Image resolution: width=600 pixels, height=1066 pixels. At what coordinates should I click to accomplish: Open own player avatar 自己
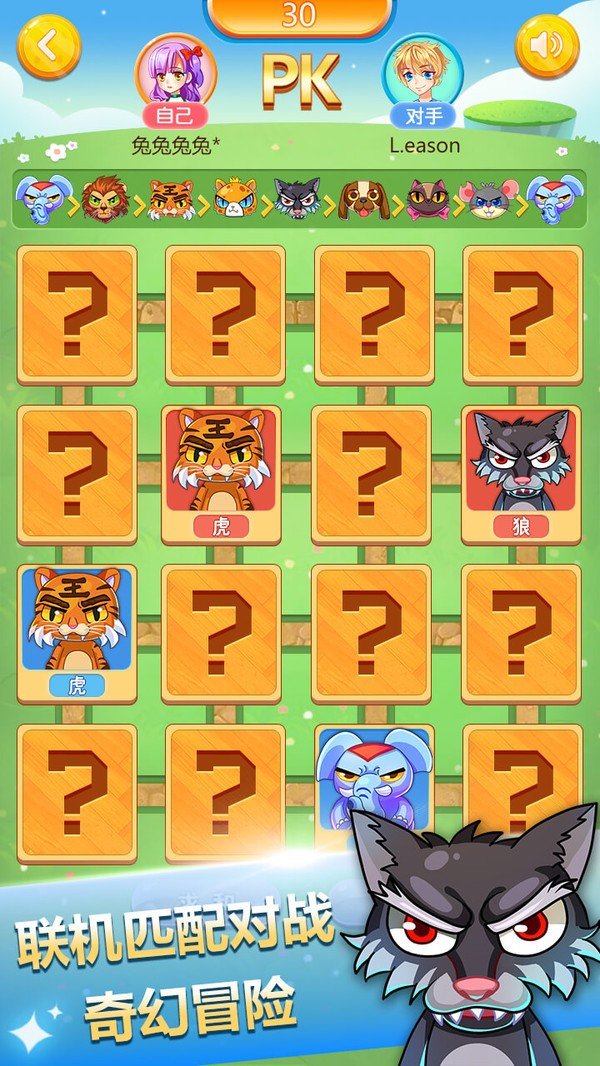tap(175, 75)
